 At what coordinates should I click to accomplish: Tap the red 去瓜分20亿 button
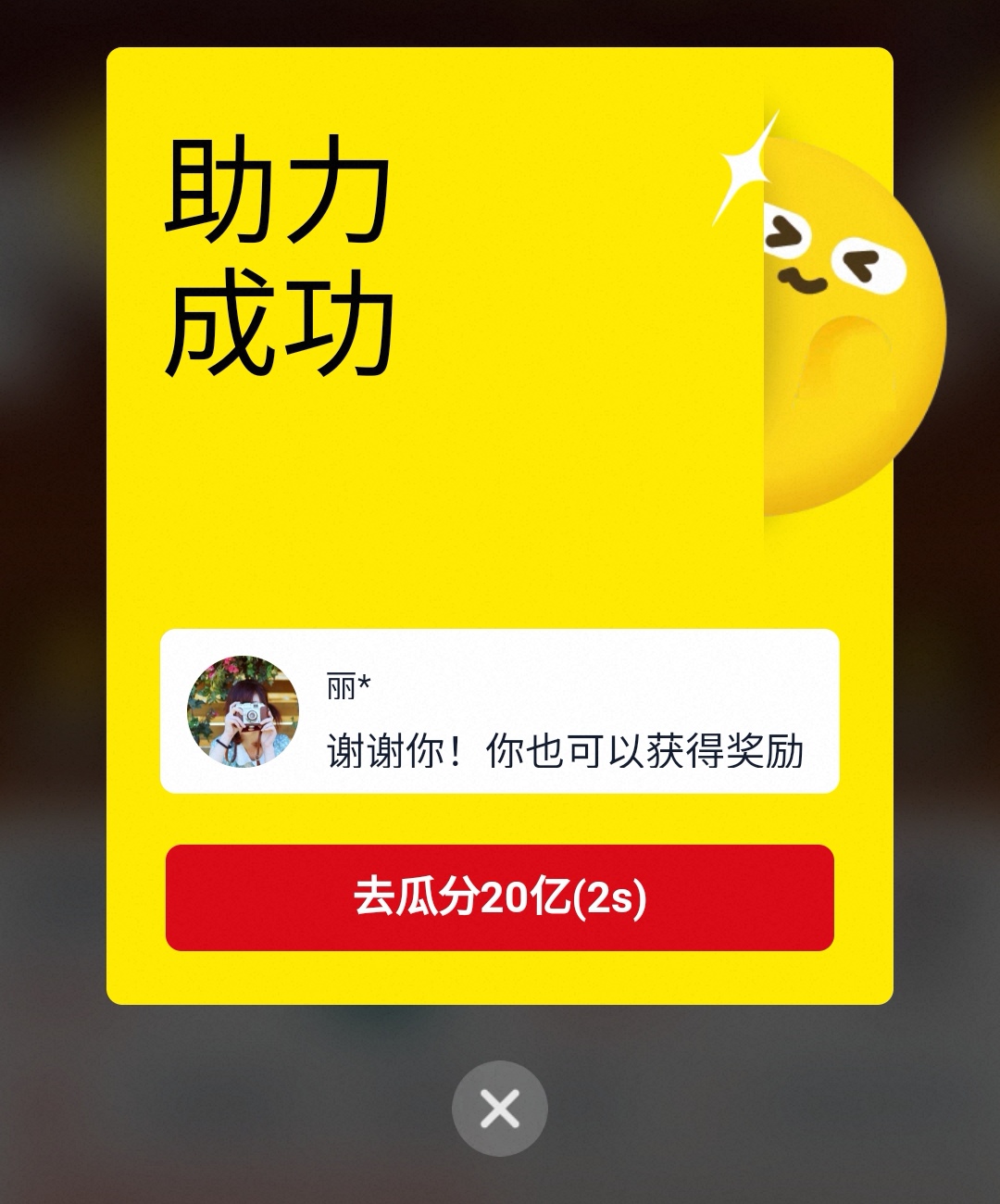[500, 897]
